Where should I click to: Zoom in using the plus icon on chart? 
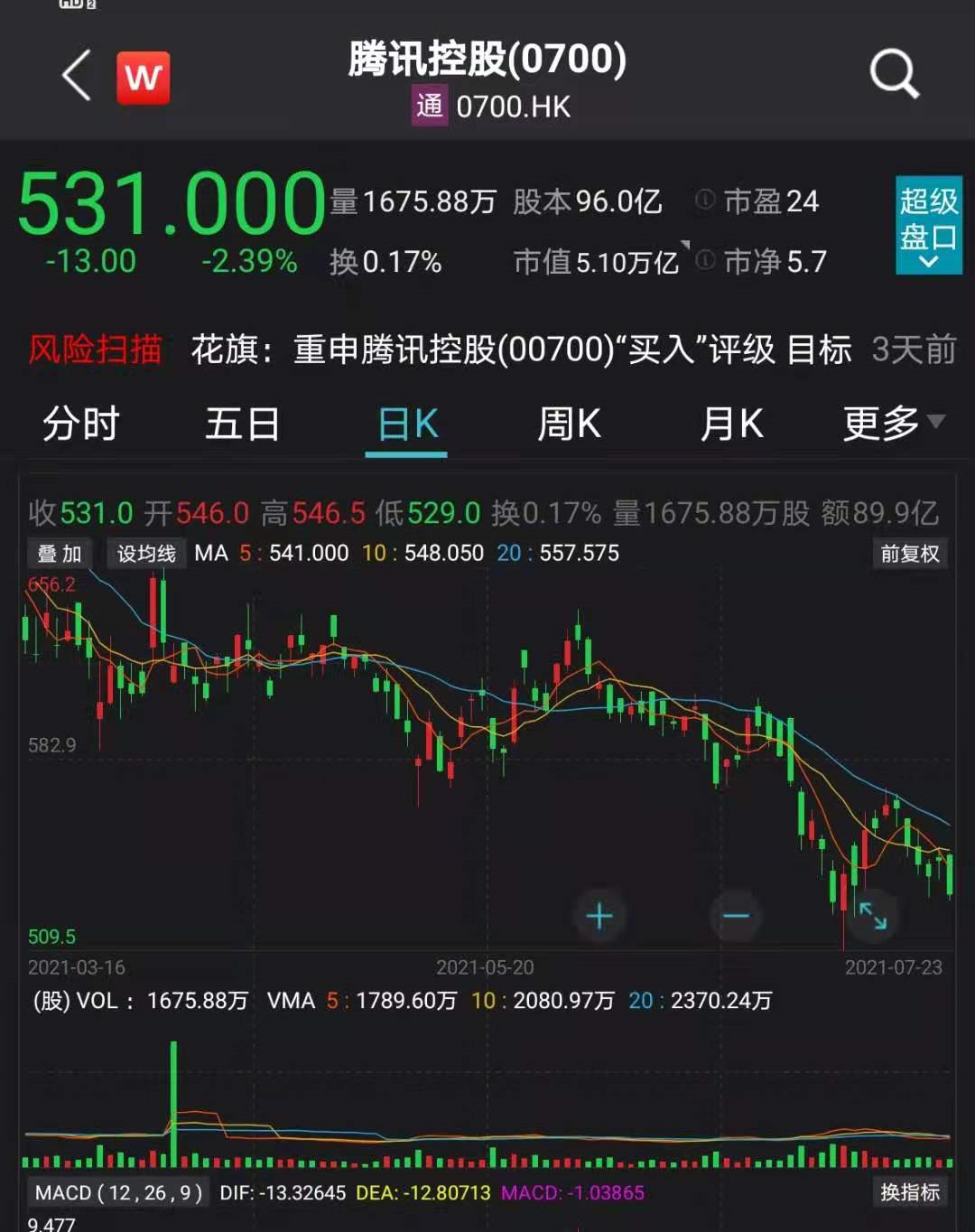tap(599, 915)
